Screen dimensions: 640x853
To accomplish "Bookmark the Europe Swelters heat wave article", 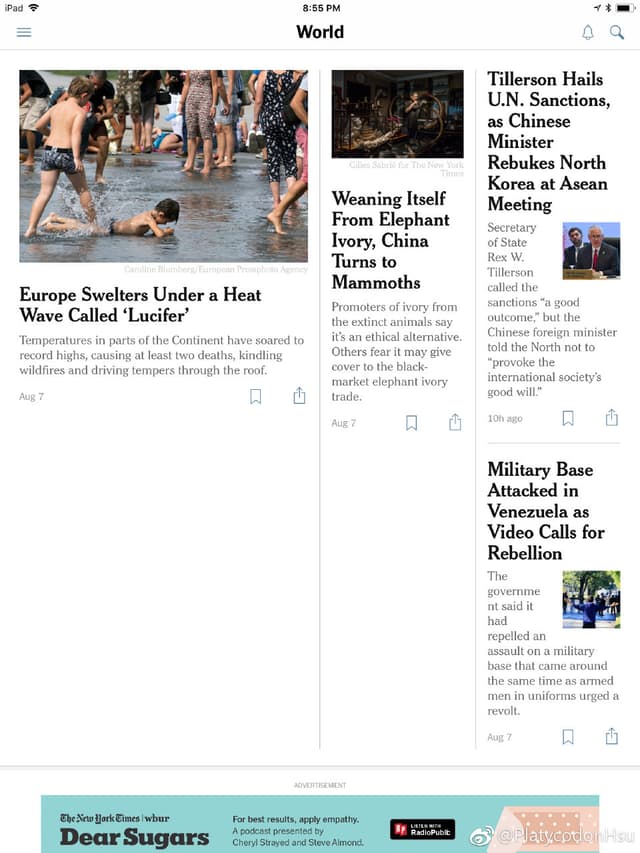I will point(255,396).
